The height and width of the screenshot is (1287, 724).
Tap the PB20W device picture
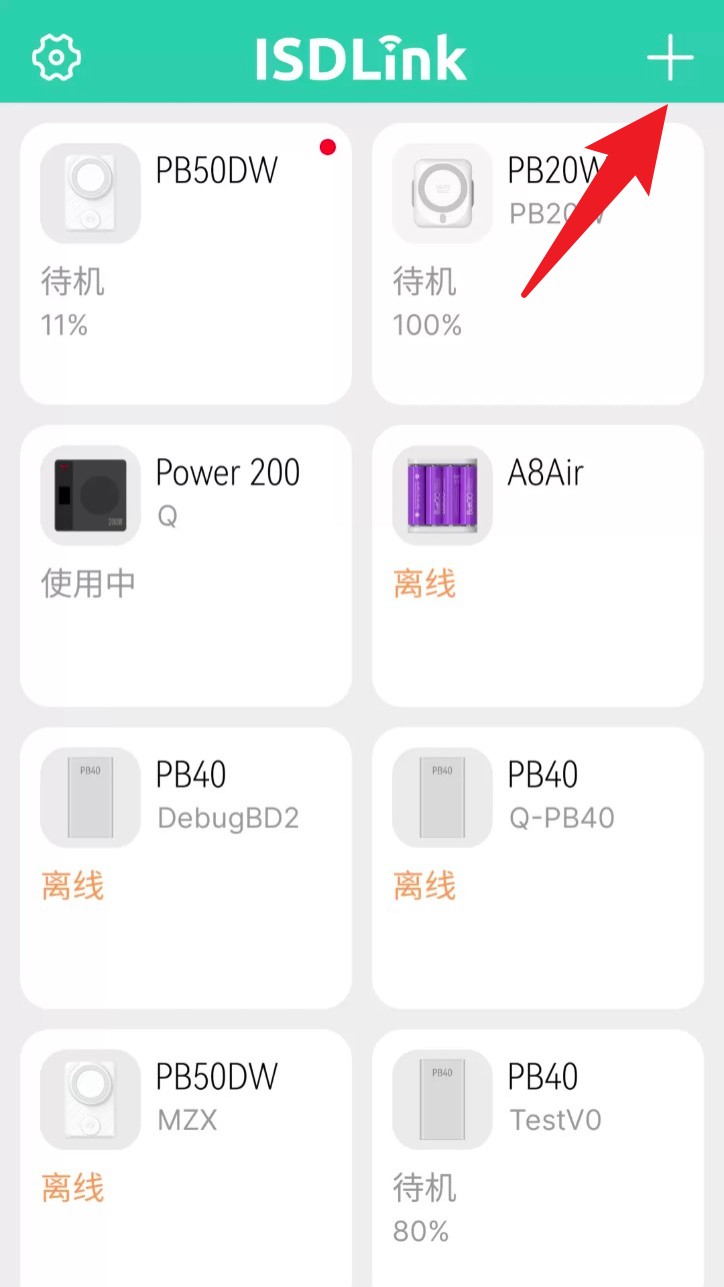tap(442, 192)
